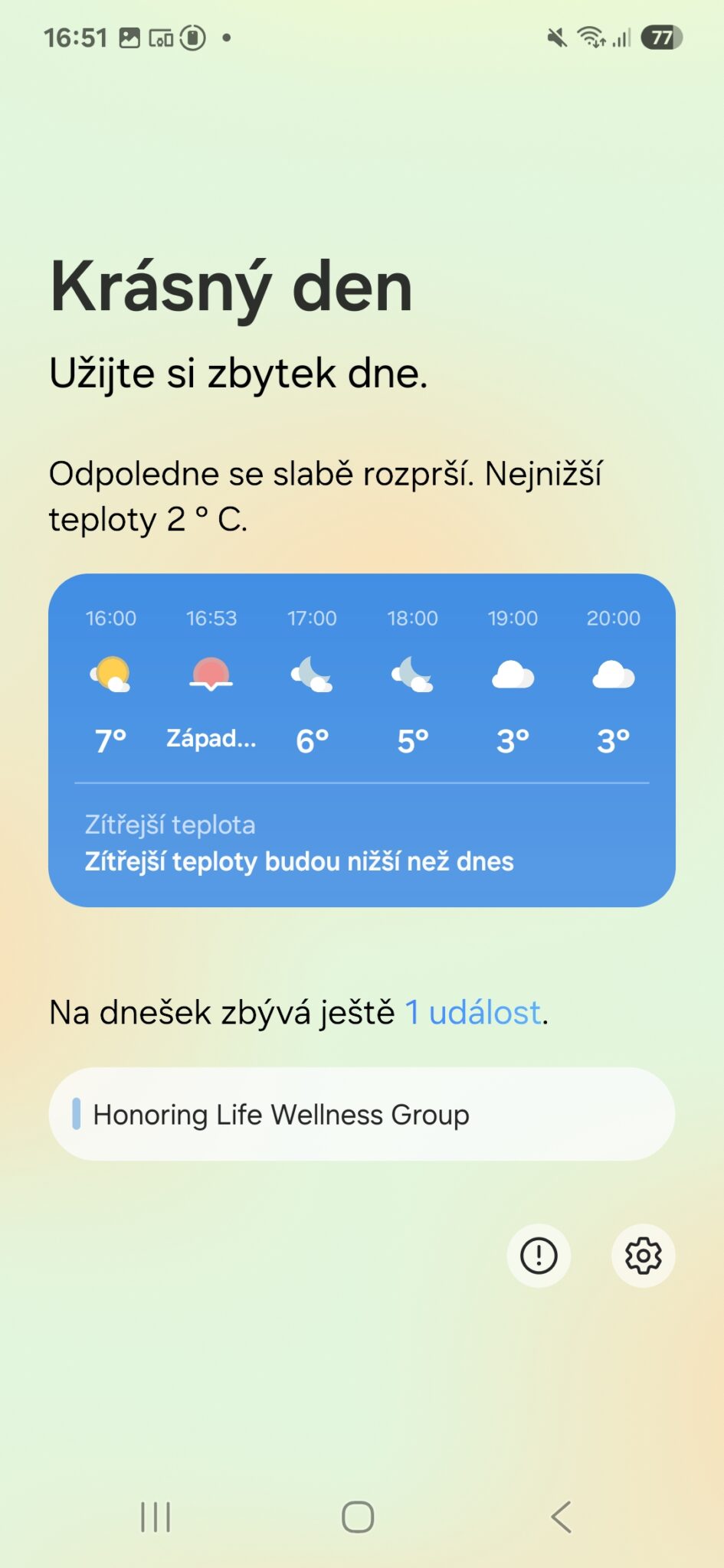Select the cloudy icon at 20:00
This screenshot has width=724, height=1568.
coord(613,674)
